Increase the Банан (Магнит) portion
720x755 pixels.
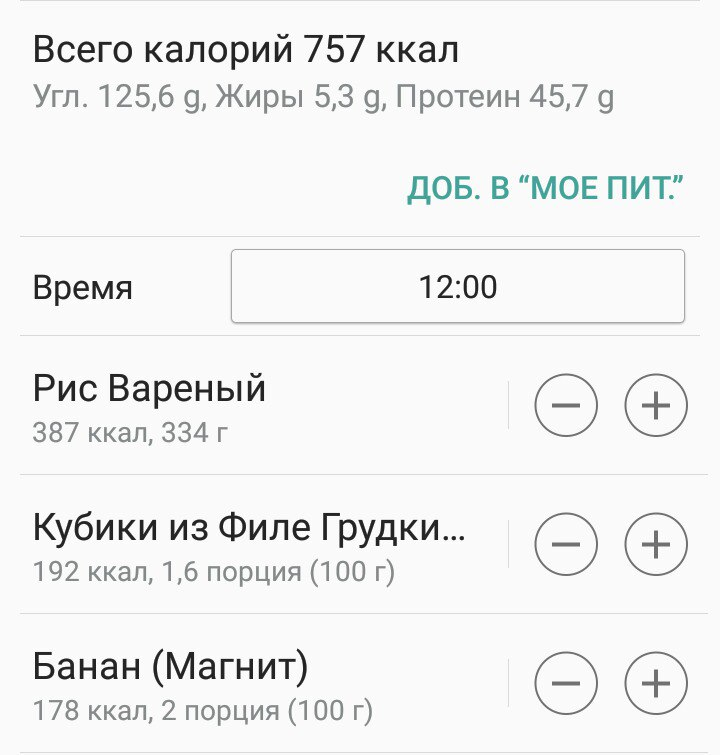click(x=655, y=683)
